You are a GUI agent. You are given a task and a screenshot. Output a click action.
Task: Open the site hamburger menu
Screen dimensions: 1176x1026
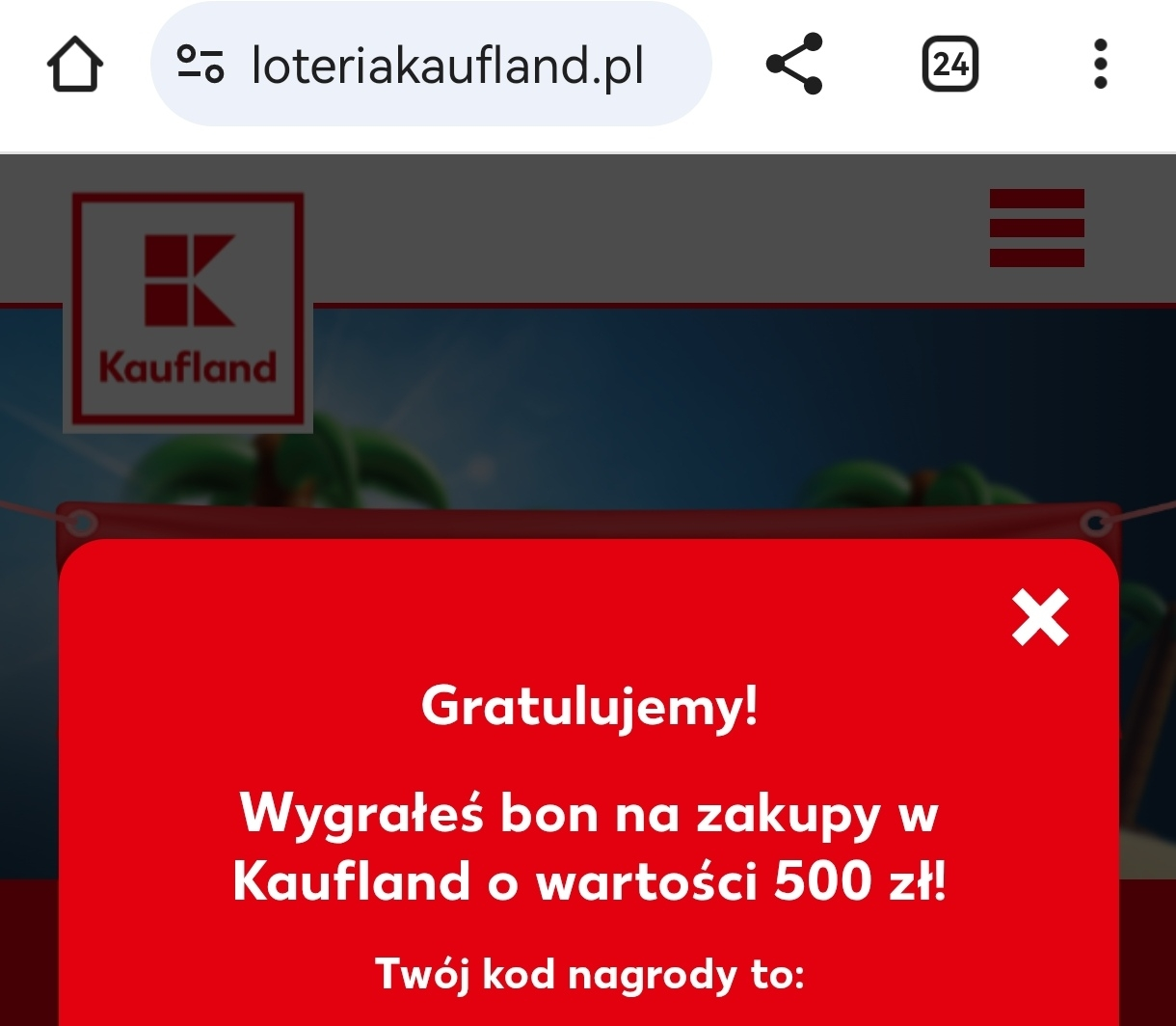point(1036,229)
